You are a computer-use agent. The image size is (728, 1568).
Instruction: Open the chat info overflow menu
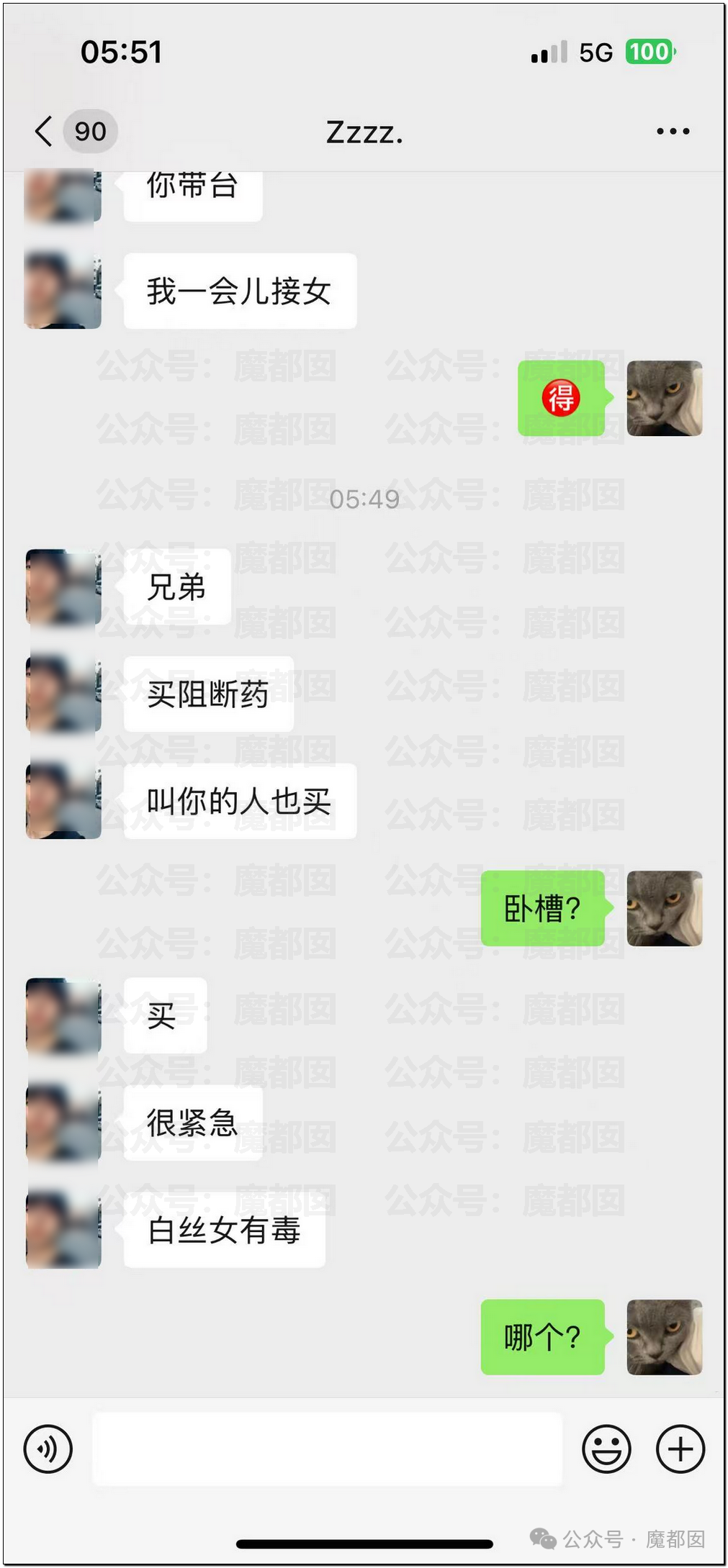[x=673, y=132]
